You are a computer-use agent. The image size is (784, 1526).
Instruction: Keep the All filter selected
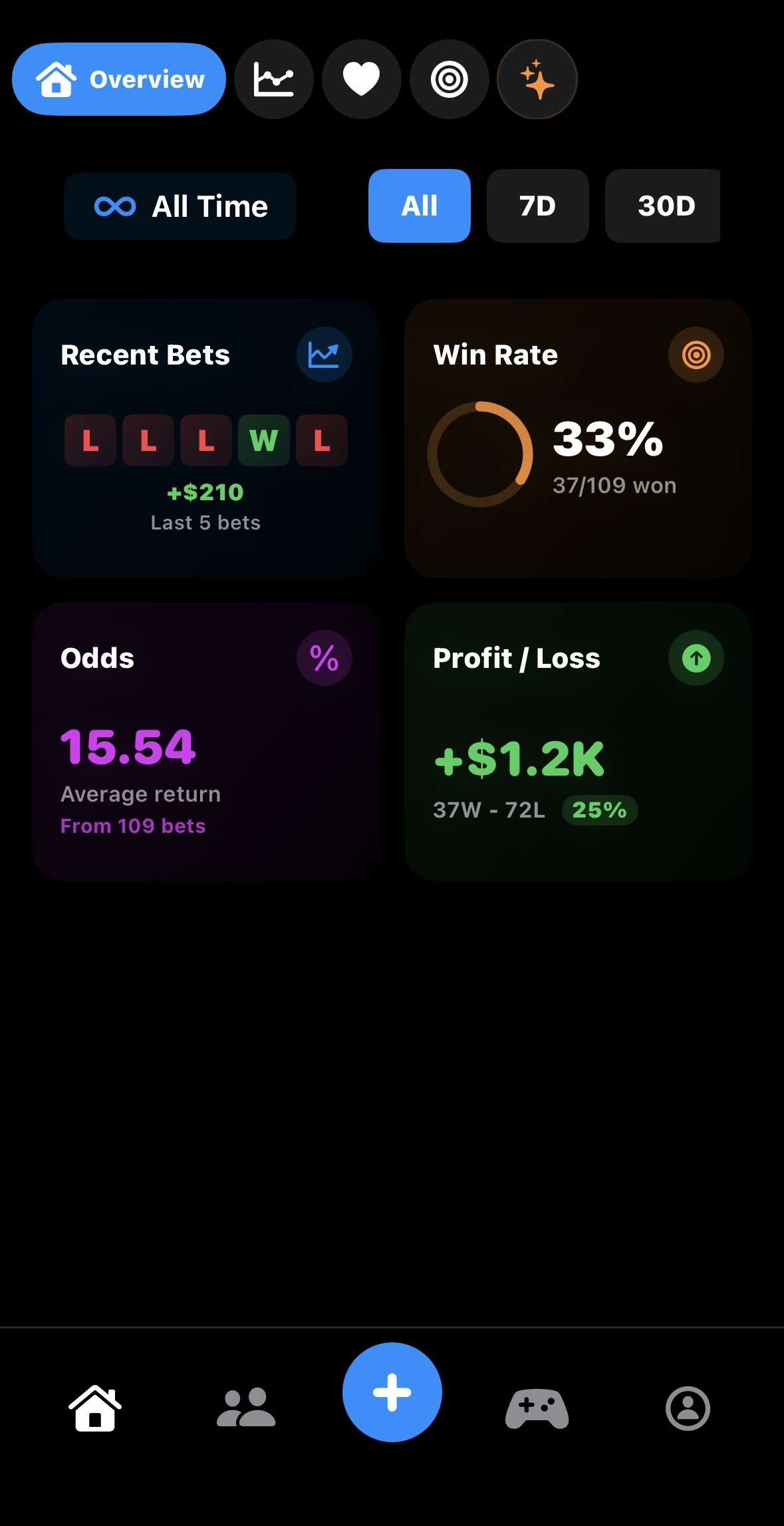tap(419, 206)
